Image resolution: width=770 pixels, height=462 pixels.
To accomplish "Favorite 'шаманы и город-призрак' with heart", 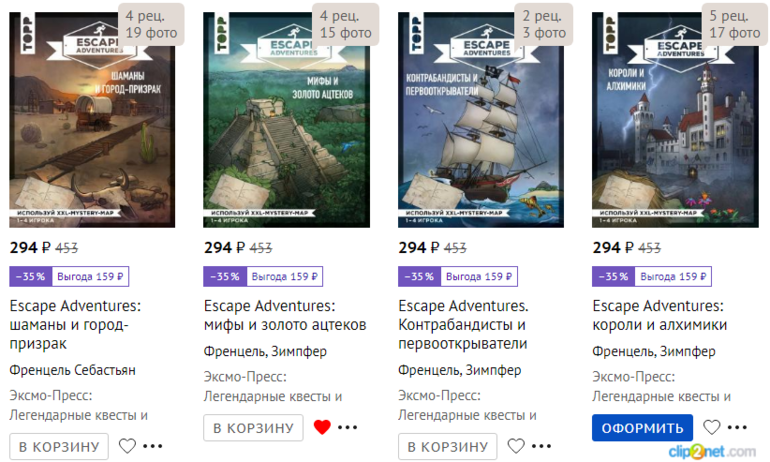I will click(127, 446).
